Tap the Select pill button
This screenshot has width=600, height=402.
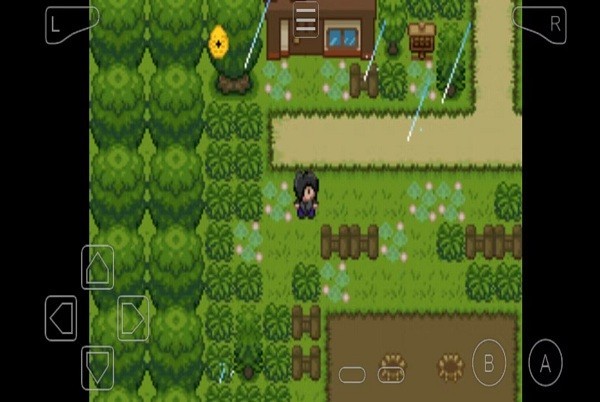(352, 375)
